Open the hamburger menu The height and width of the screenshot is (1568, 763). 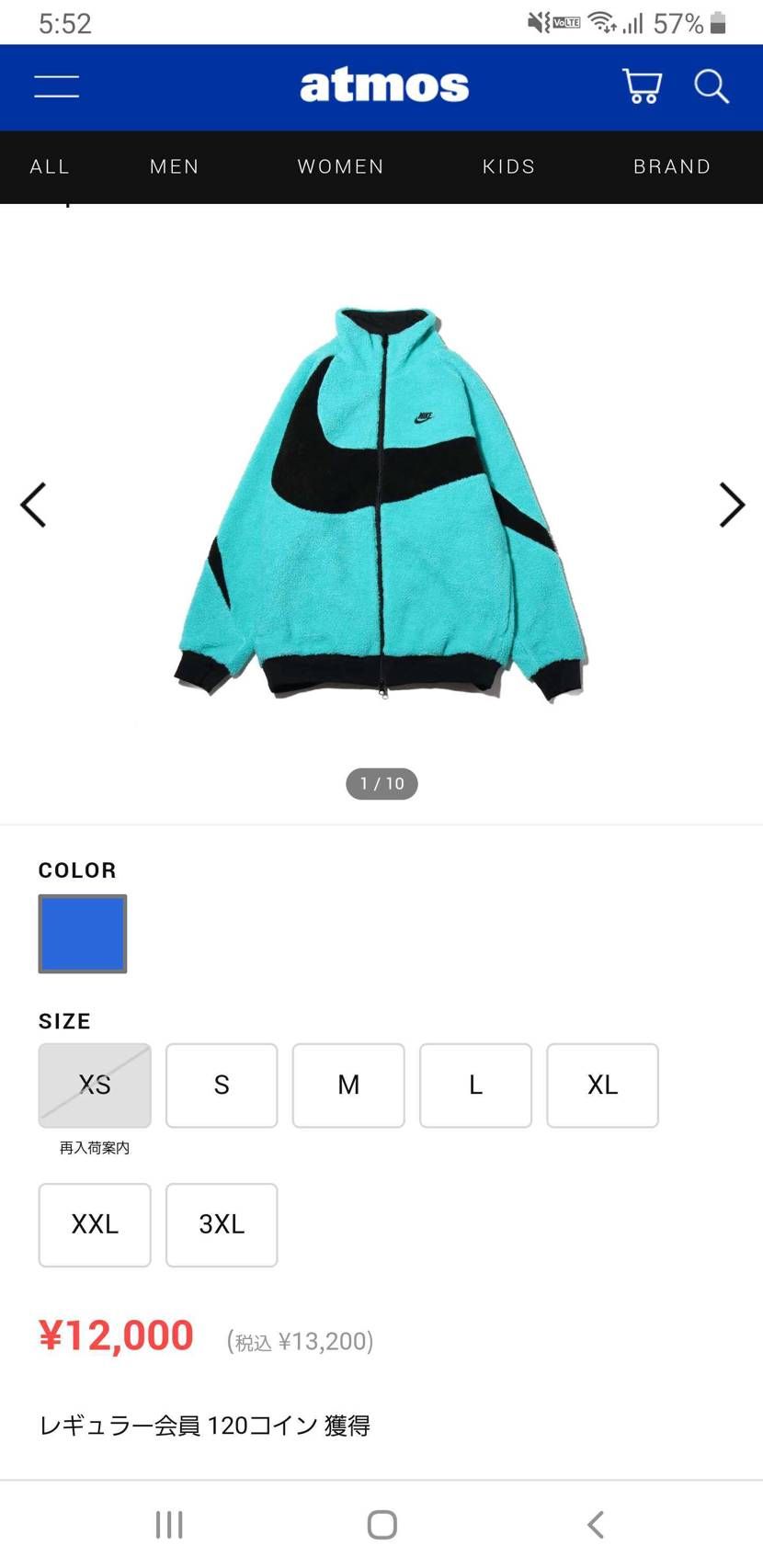pos(56,87)
